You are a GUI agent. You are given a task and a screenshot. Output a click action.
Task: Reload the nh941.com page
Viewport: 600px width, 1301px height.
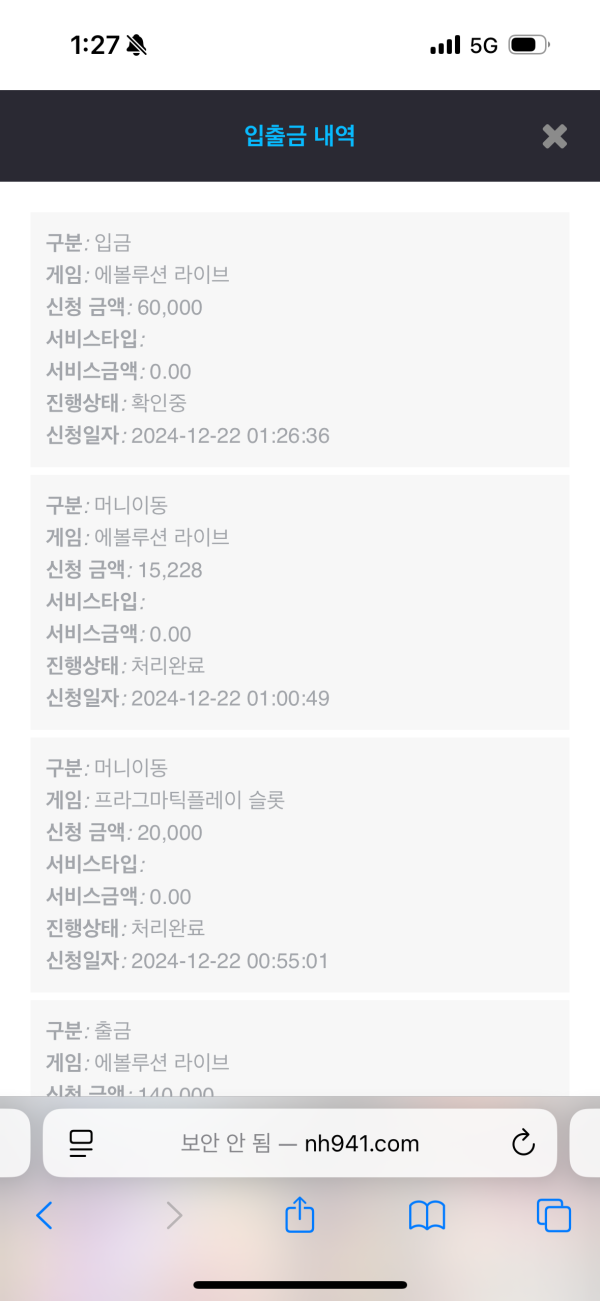523,1143
